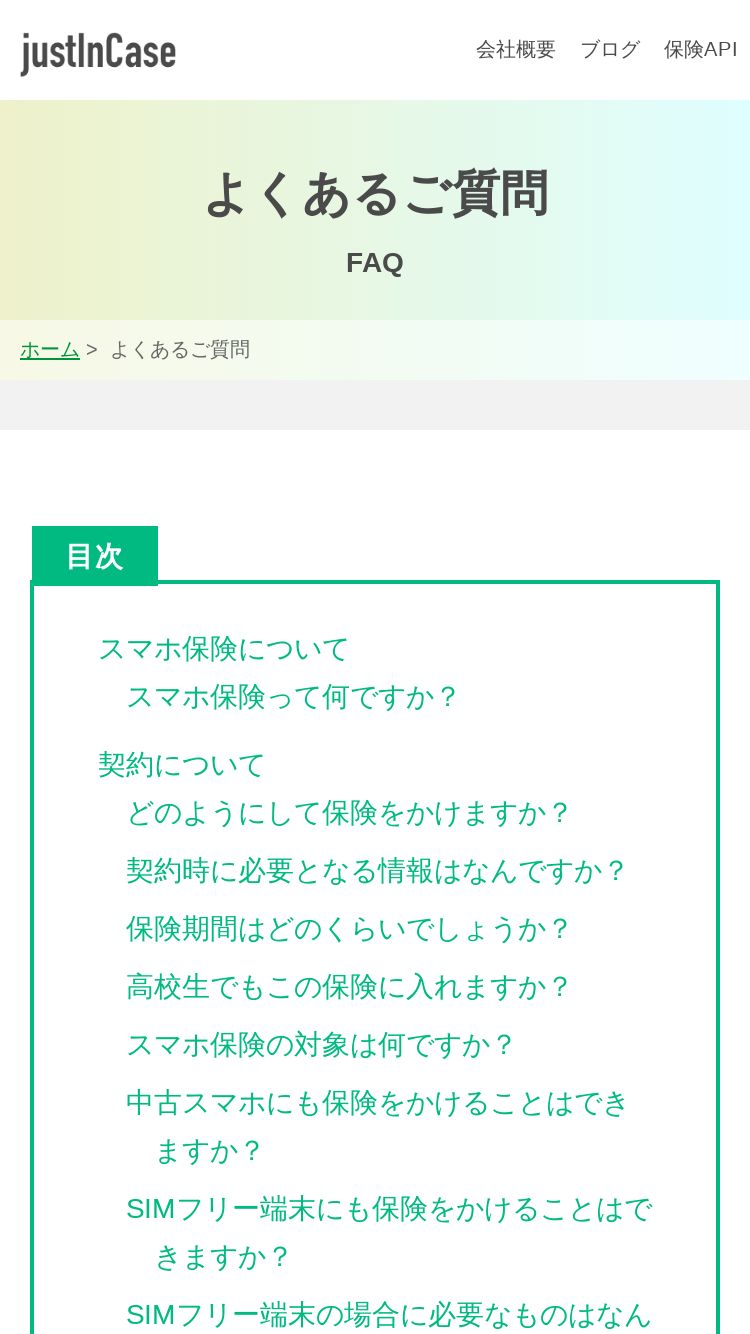Open the 会社概要 page

tap(515, 49)
